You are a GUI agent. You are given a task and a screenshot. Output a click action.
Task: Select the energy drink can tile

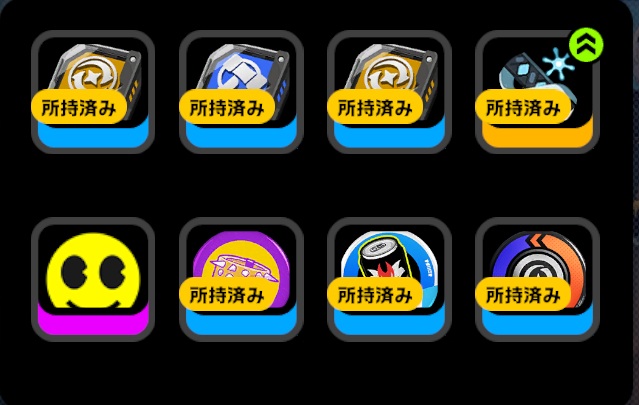click(389, 280)
